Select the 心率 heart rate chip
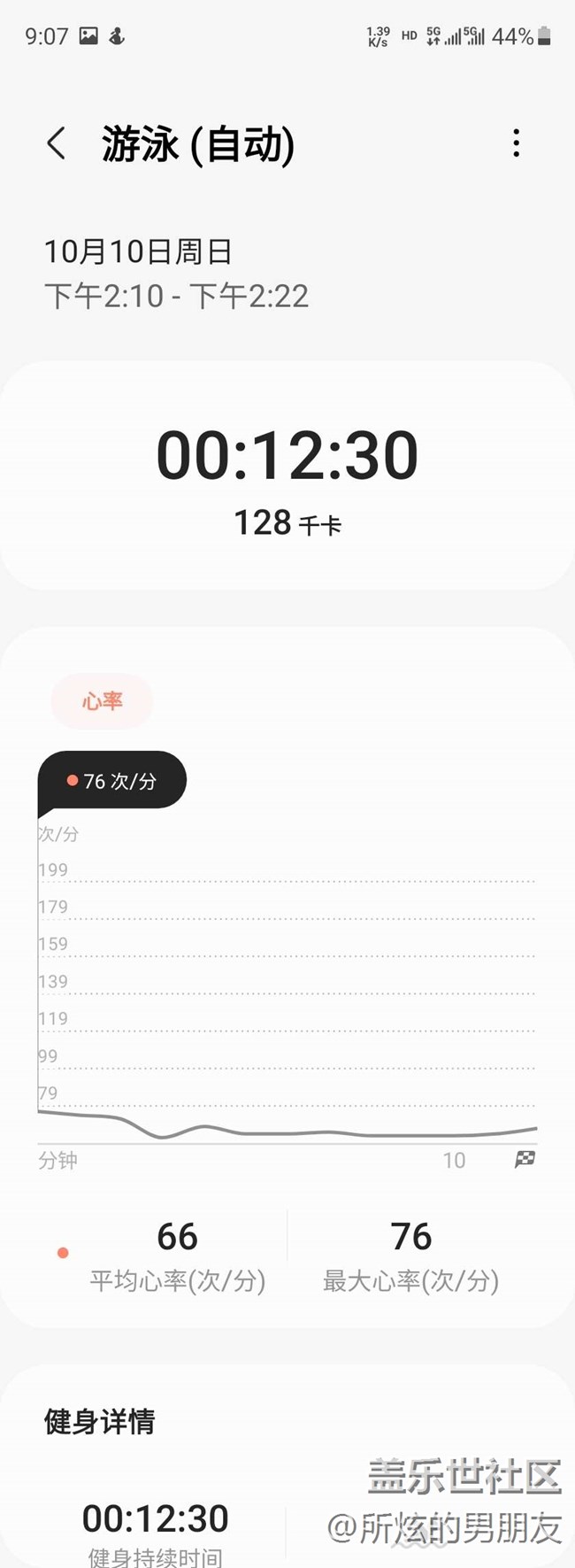 click(102, 701)
